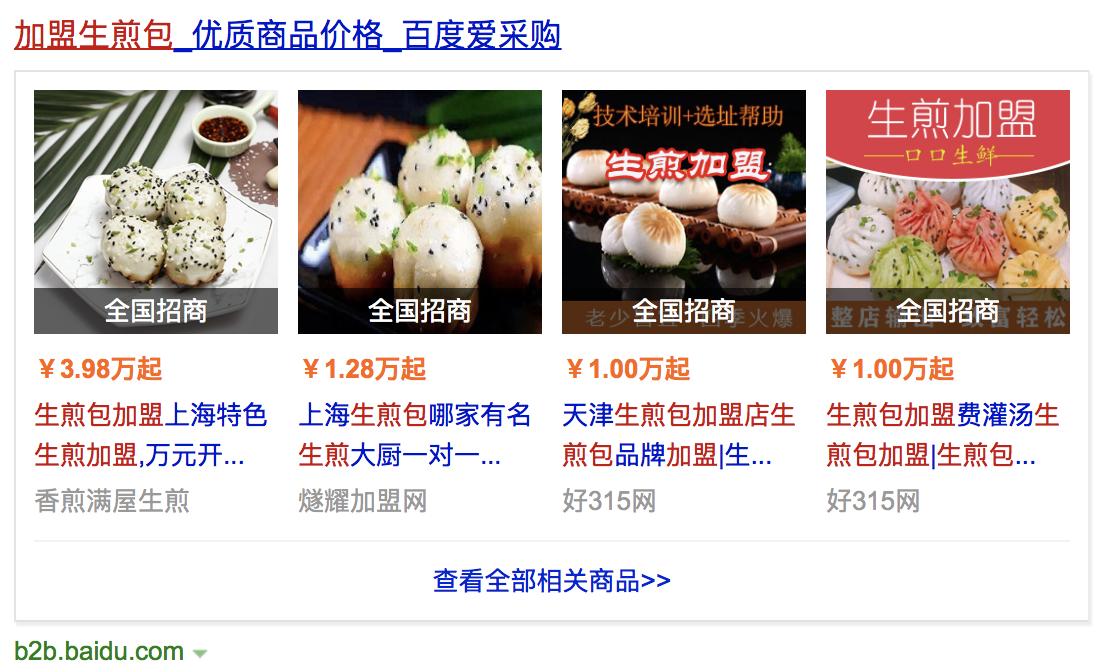Open link 天津生煎包加盟店生煎包品牌加盟
The height and width of the screenshot is (672, 1100).
(678, 435)
